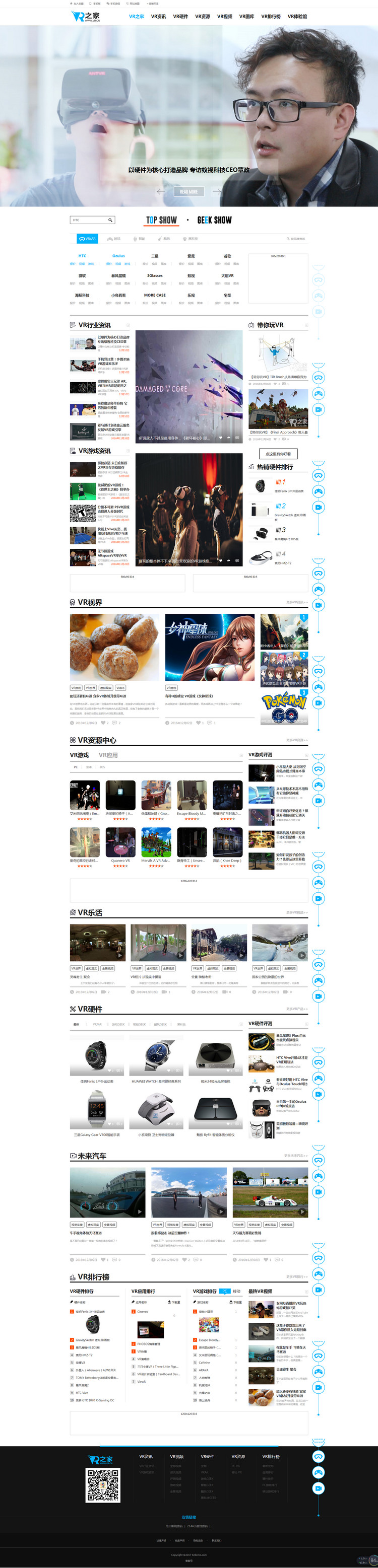Show the previous banner slide arrow
The image size is (378, 1568).
coord(161,191)
